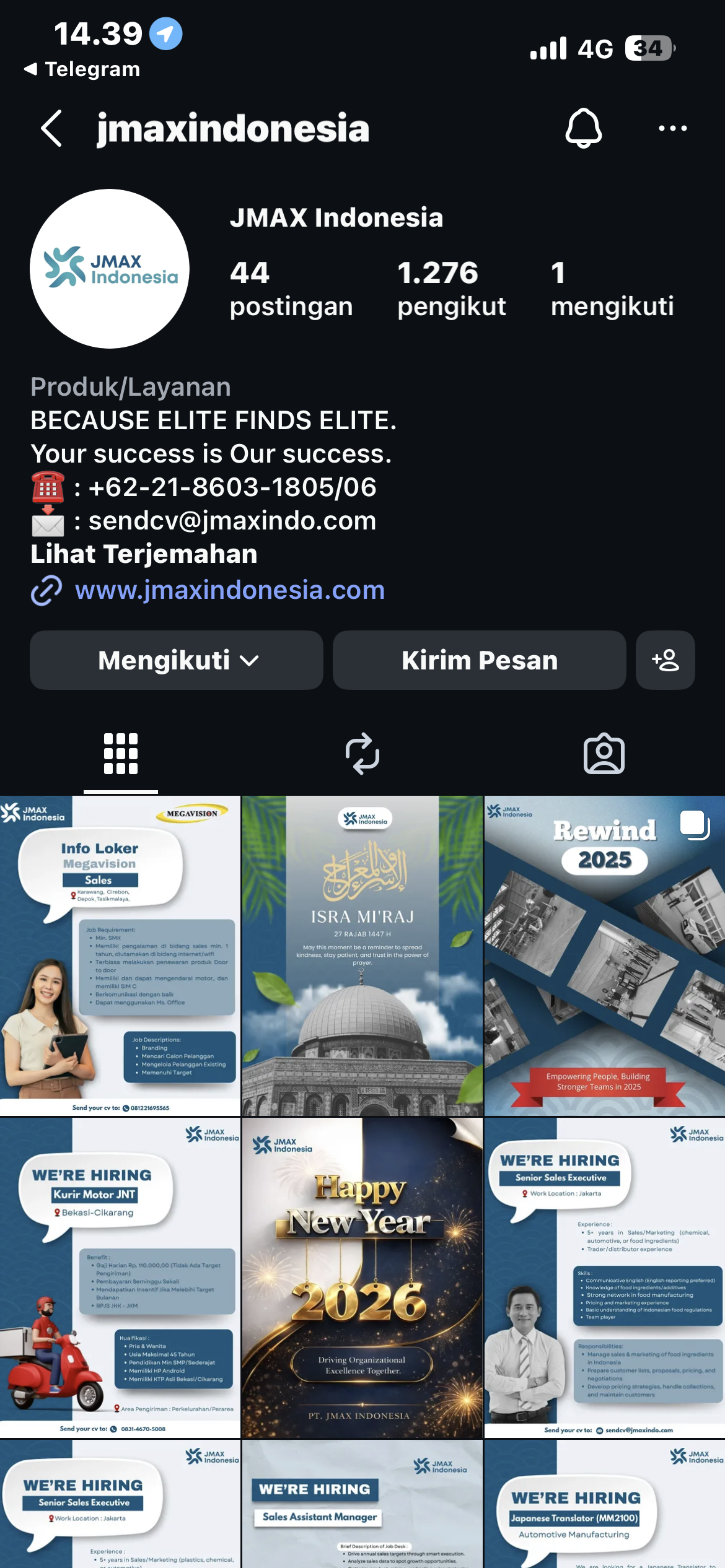Switch to the posts grid tab
The image size is (725, 1568).
(121, 754)
